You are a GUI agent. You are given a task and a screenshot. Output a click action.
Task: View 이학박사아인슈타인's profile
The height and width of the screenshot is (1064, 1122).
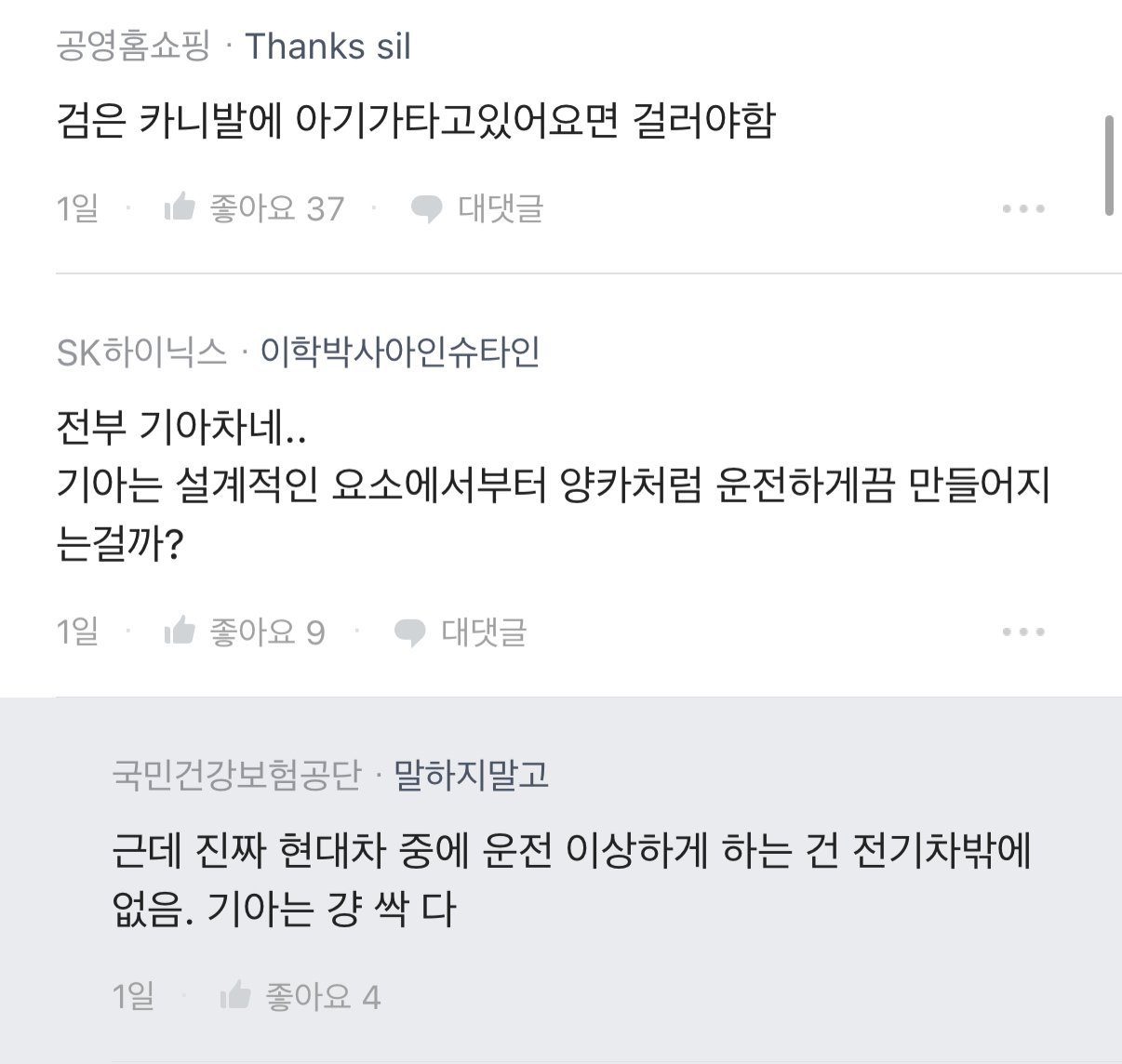tap(400, 352)
